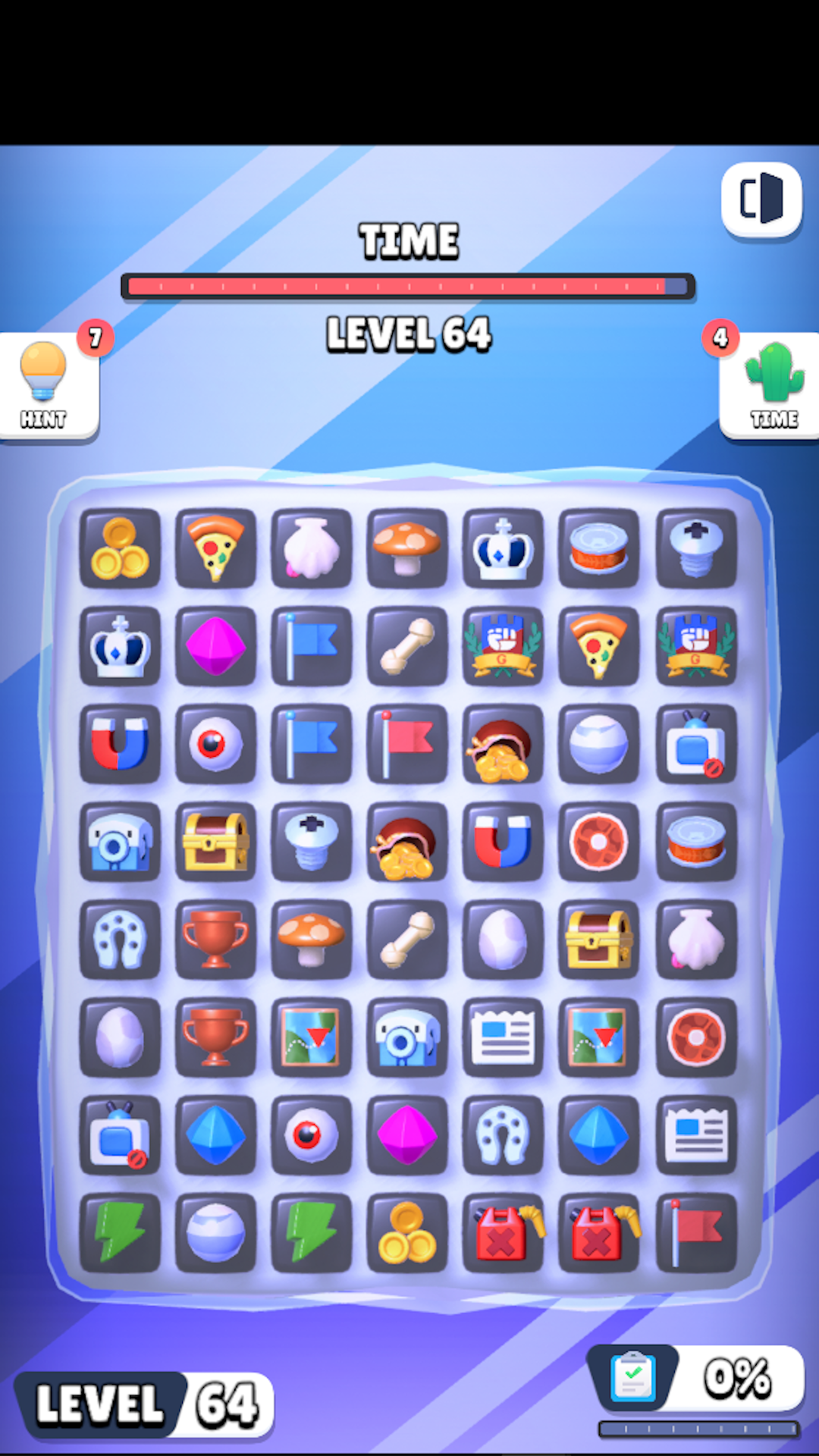The width and height of the screenshot is (819, 1456).
Task: Select the pizza slice tile
Action: click(x=216, y=548)
